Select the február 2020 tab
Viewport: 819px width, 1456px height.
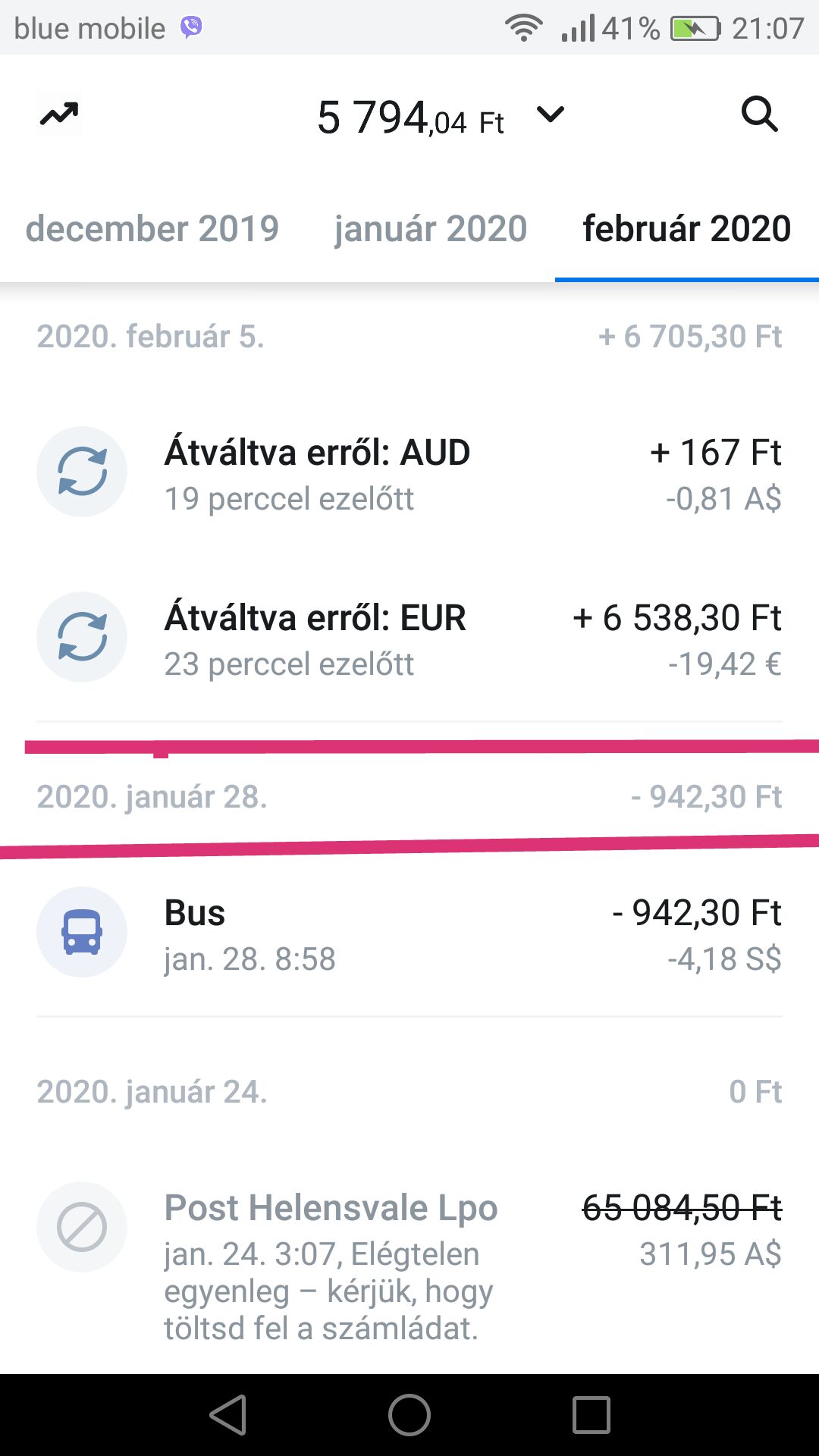point(687,228)
